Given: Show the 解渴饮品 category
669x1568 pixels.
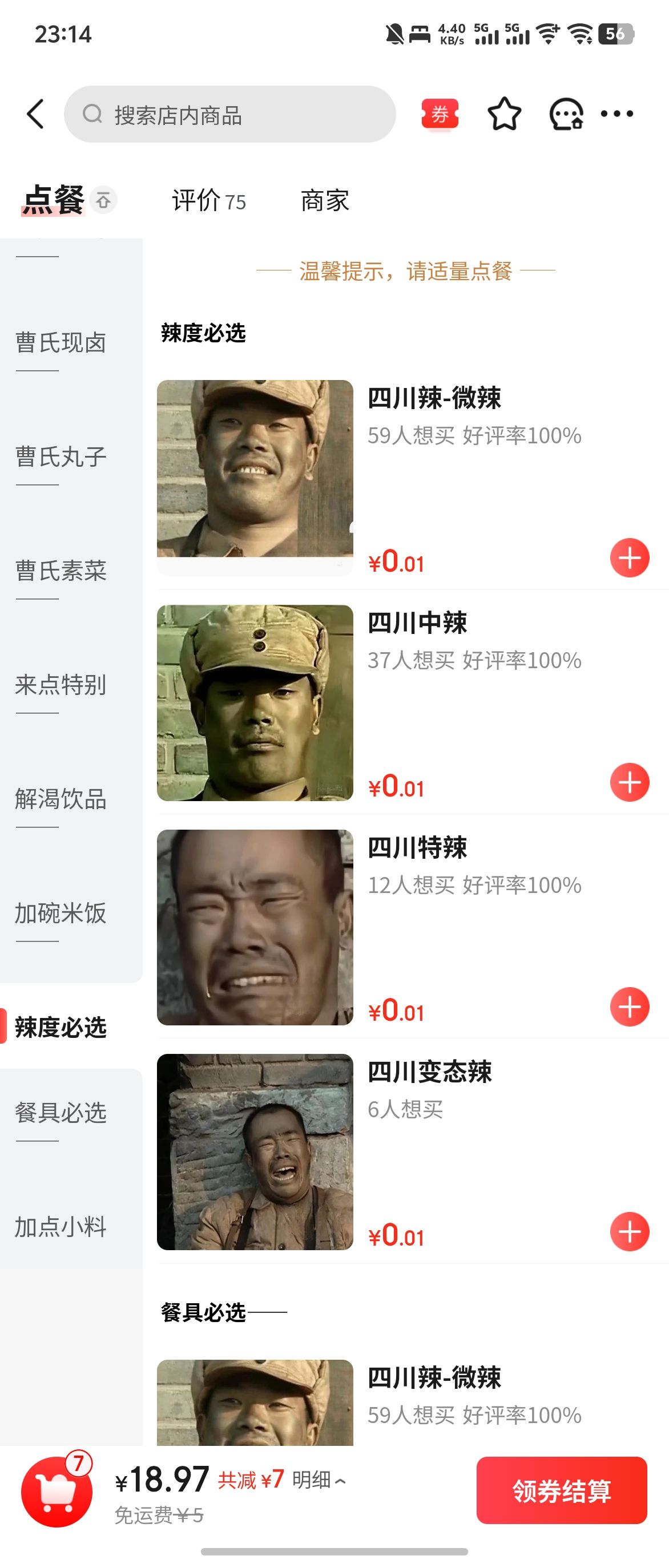Looking at the screenshot, I should coord(61,799).
